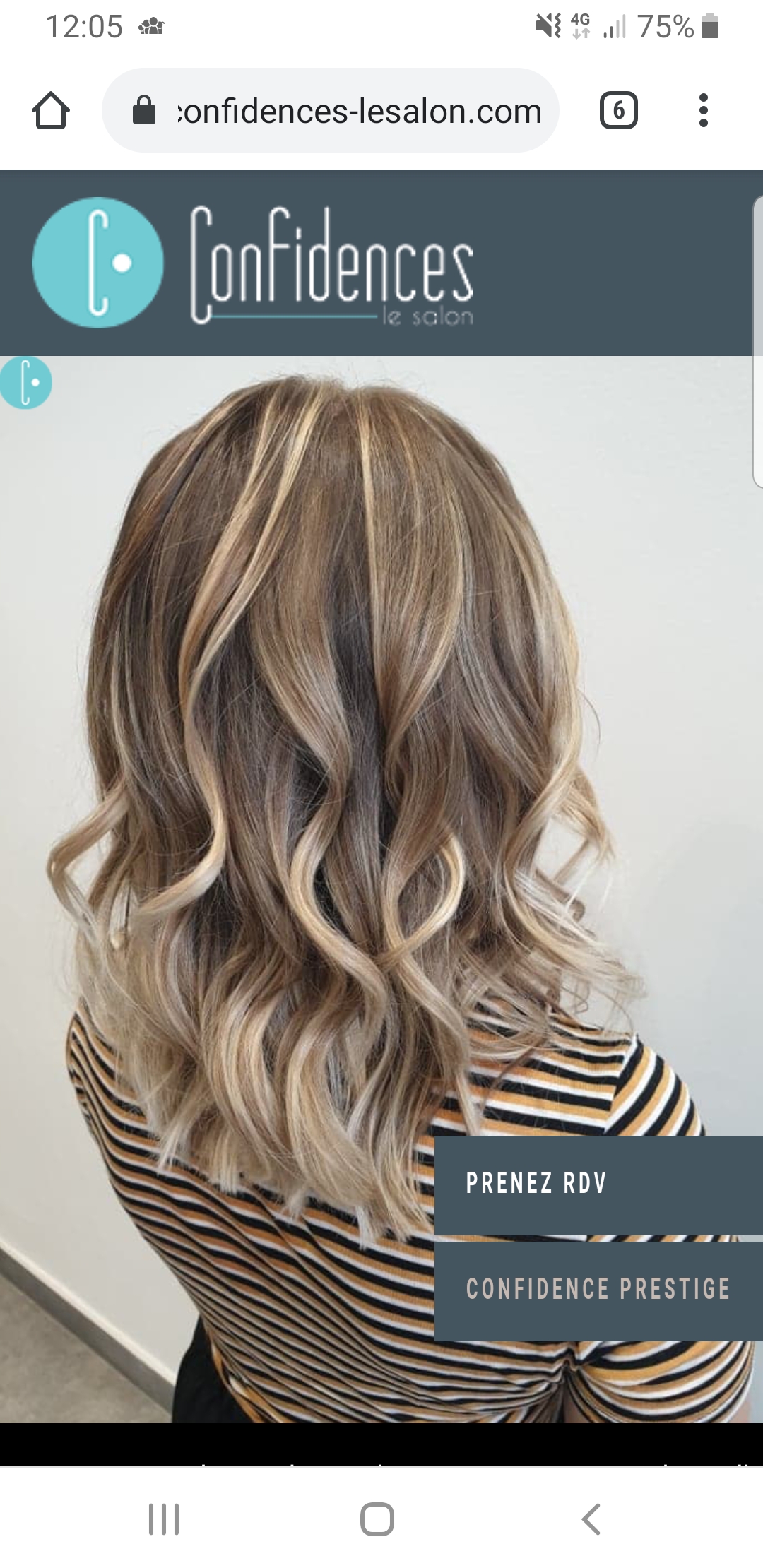Go to the browser home page

click(x=51, y=111)
